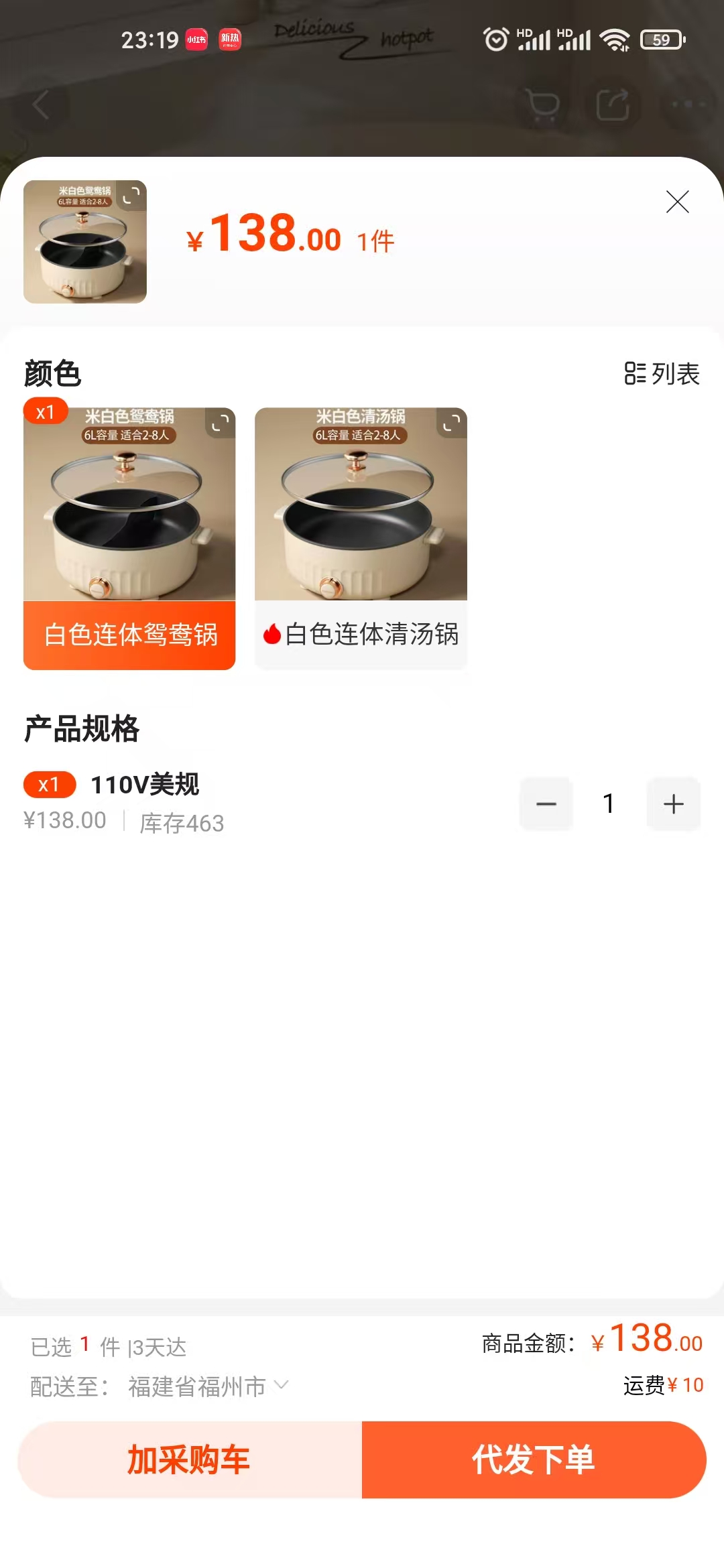Edit the 110V美规 quantity number field
The height and width of the screenshot is (1568, 724).
pos(609,803)
